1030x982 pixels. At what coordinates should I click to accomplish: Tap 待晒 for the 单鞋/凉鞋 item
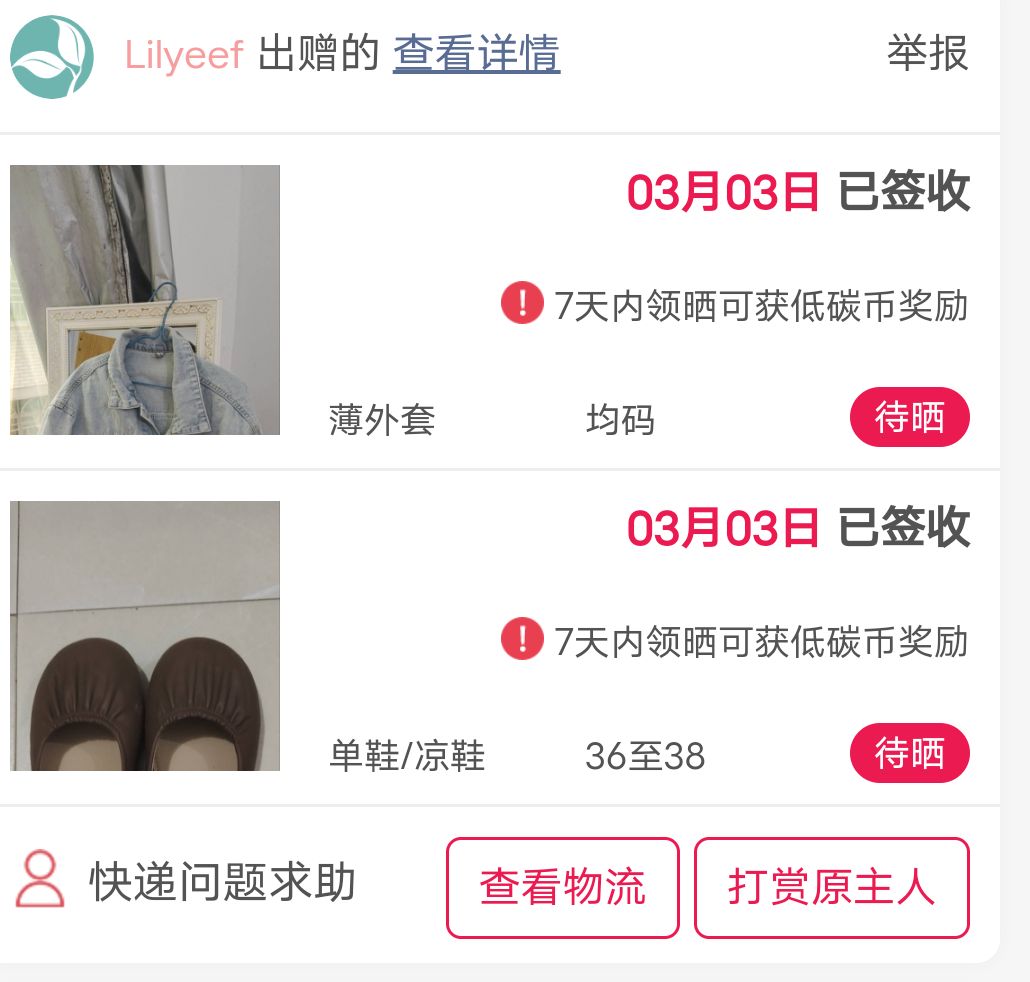click(909, 753)
